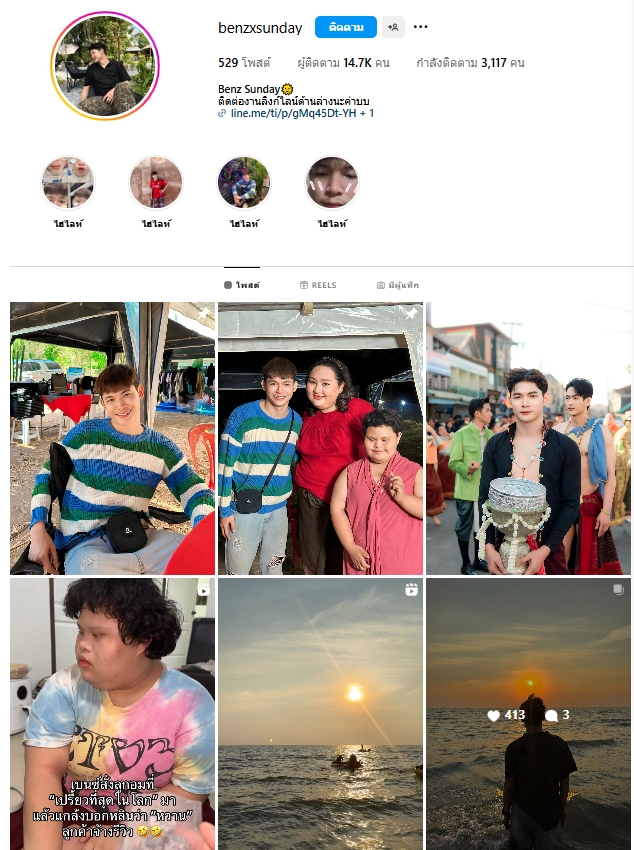Open the third highlight with motorbike
Image resolution: width=634 pixels, height=850 pixels.
tap(244, 183)
